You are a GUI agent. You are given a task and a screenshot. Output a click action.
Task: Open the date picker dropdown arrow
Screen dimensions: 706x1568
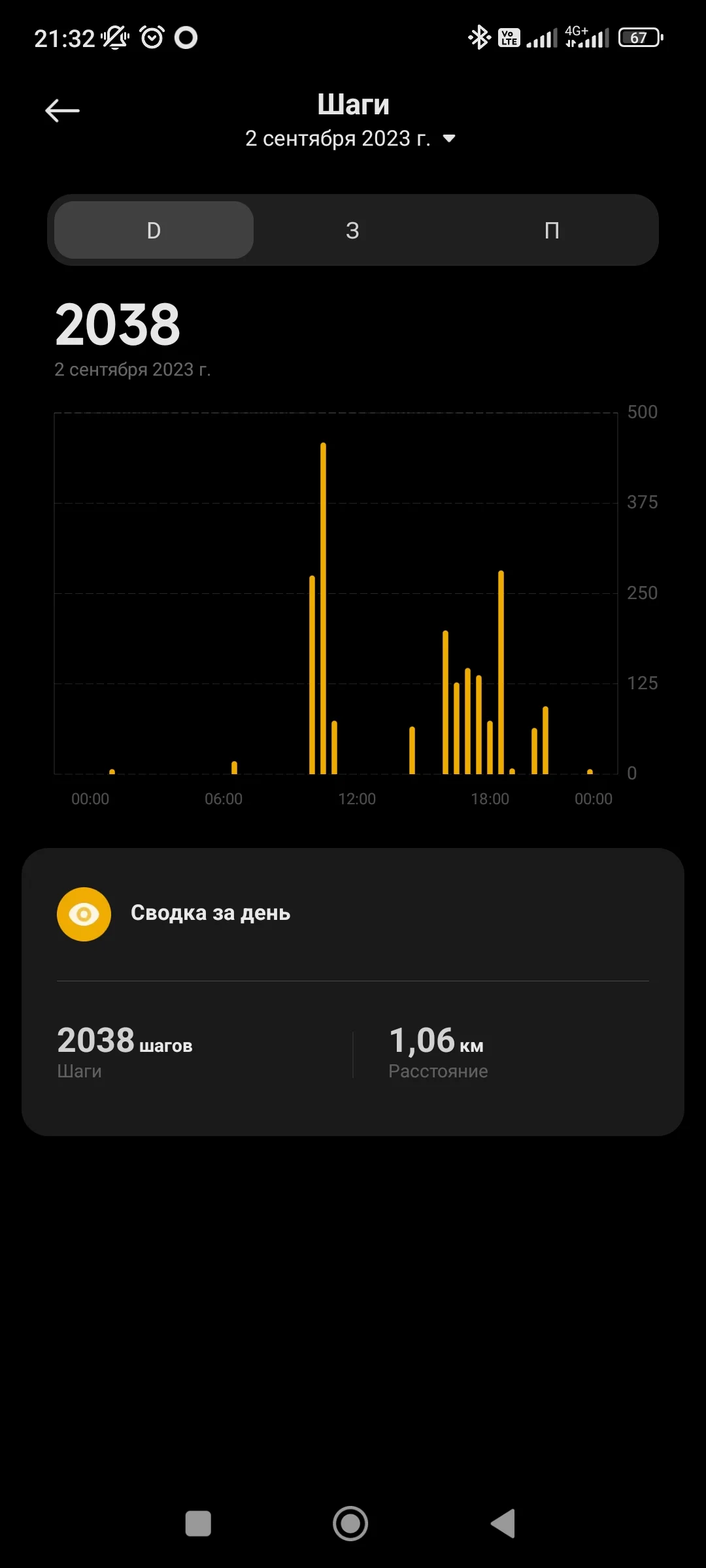450,139
